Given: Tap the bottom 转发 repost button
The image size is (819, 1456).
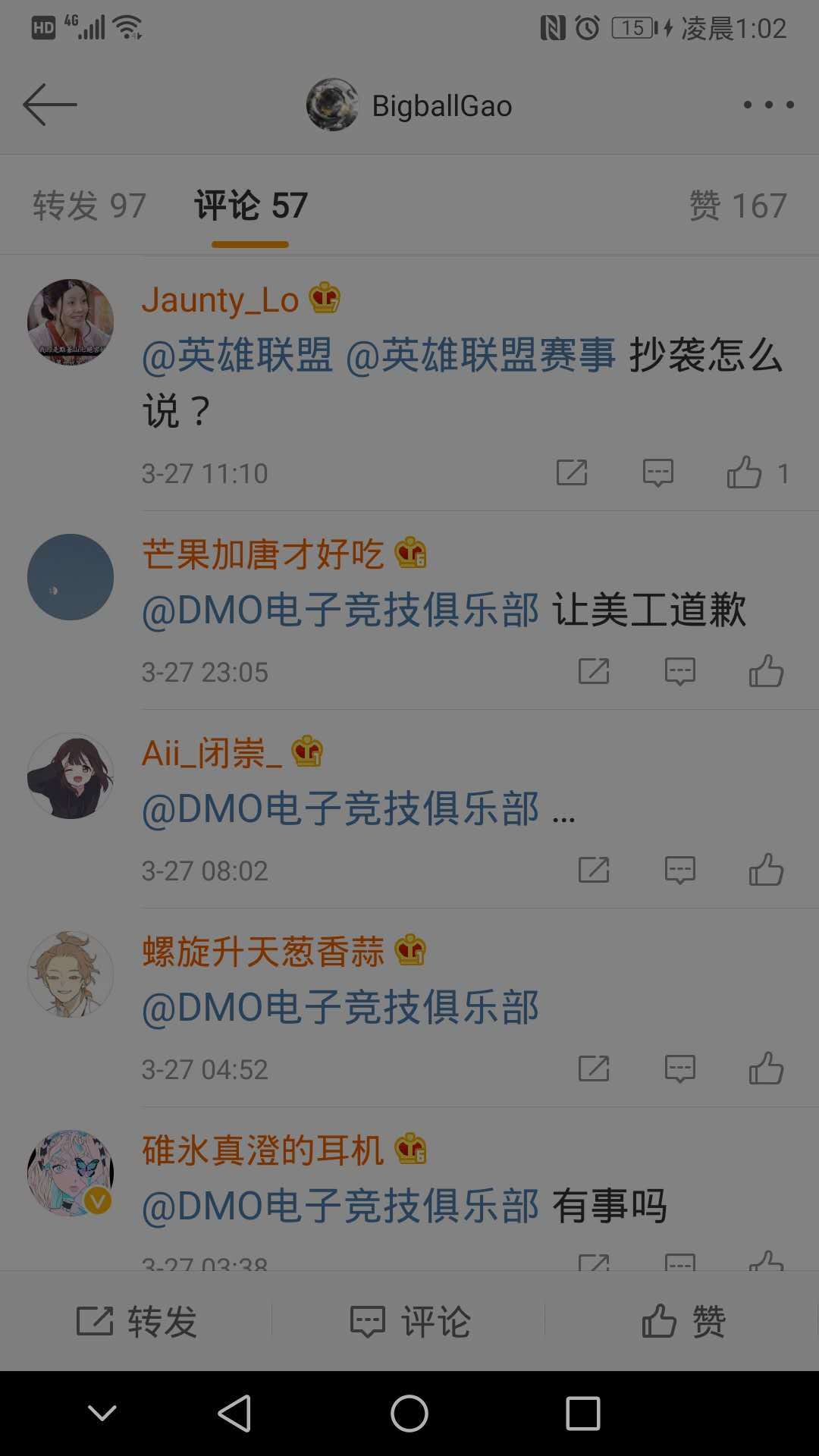Looking at the screenshot, I should pos(136,1321).
